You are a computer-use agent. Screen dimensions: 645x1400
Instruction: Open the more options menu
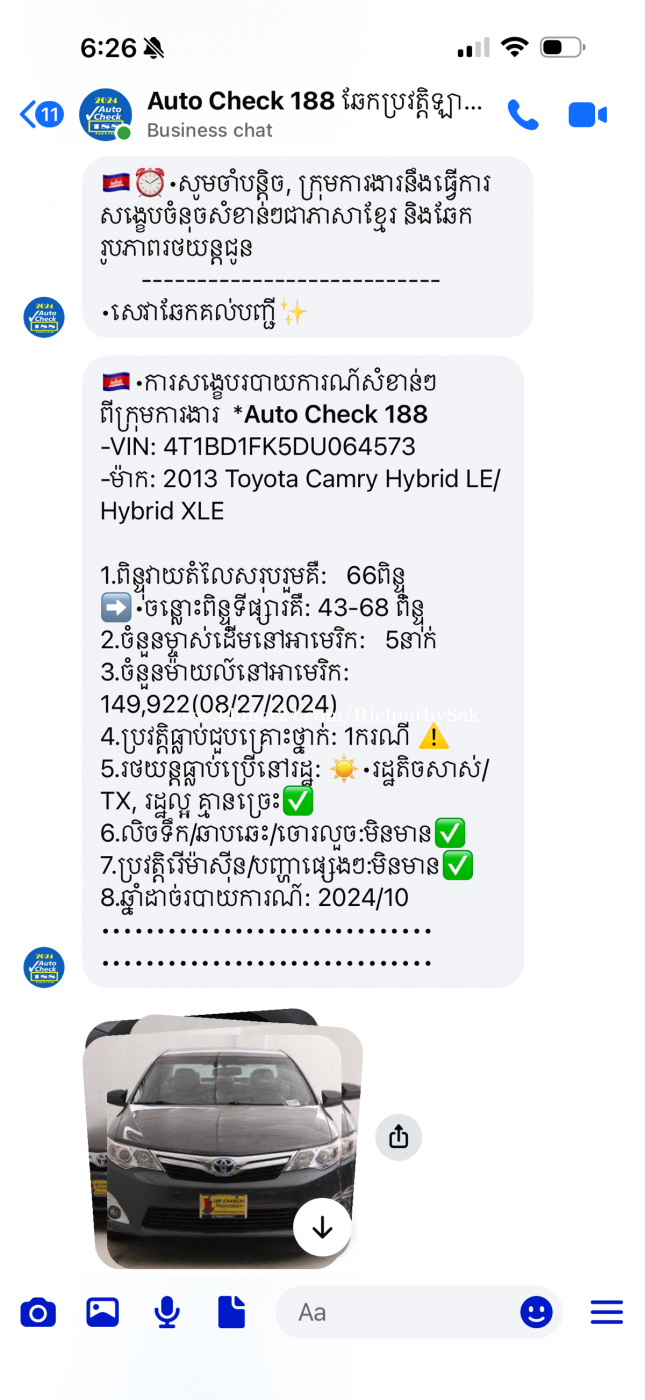click(x=606, y=1312)
